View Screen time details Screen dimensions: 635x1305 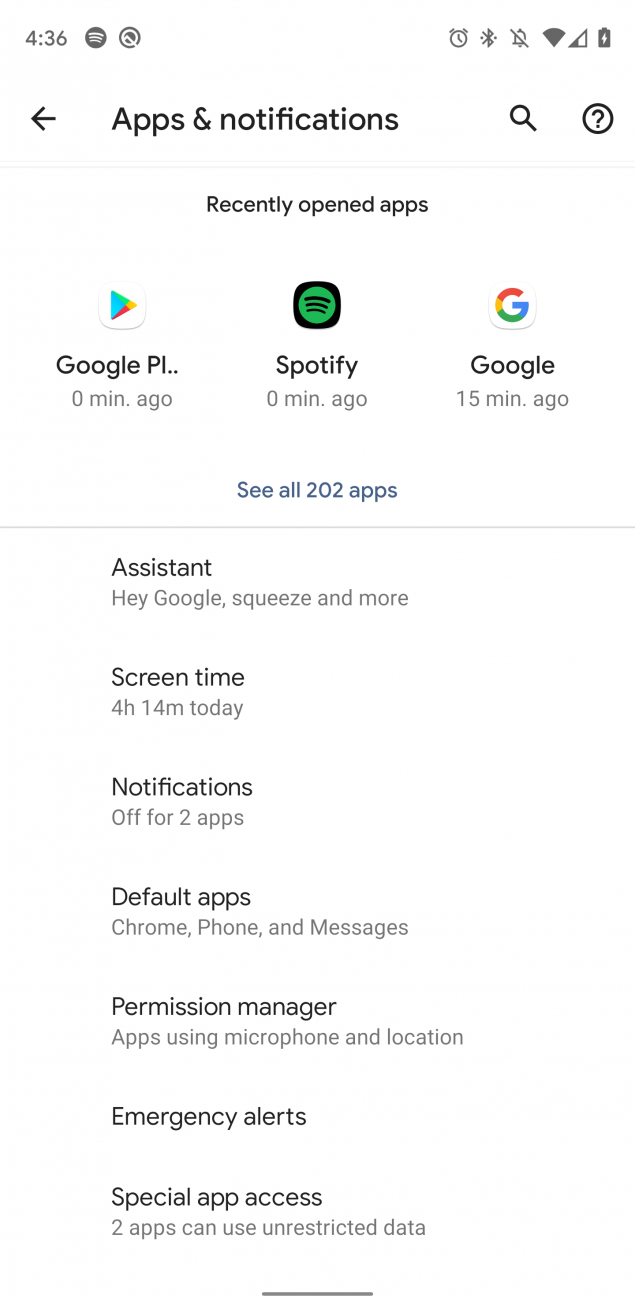pyautogui.click(x=178, y=692)
